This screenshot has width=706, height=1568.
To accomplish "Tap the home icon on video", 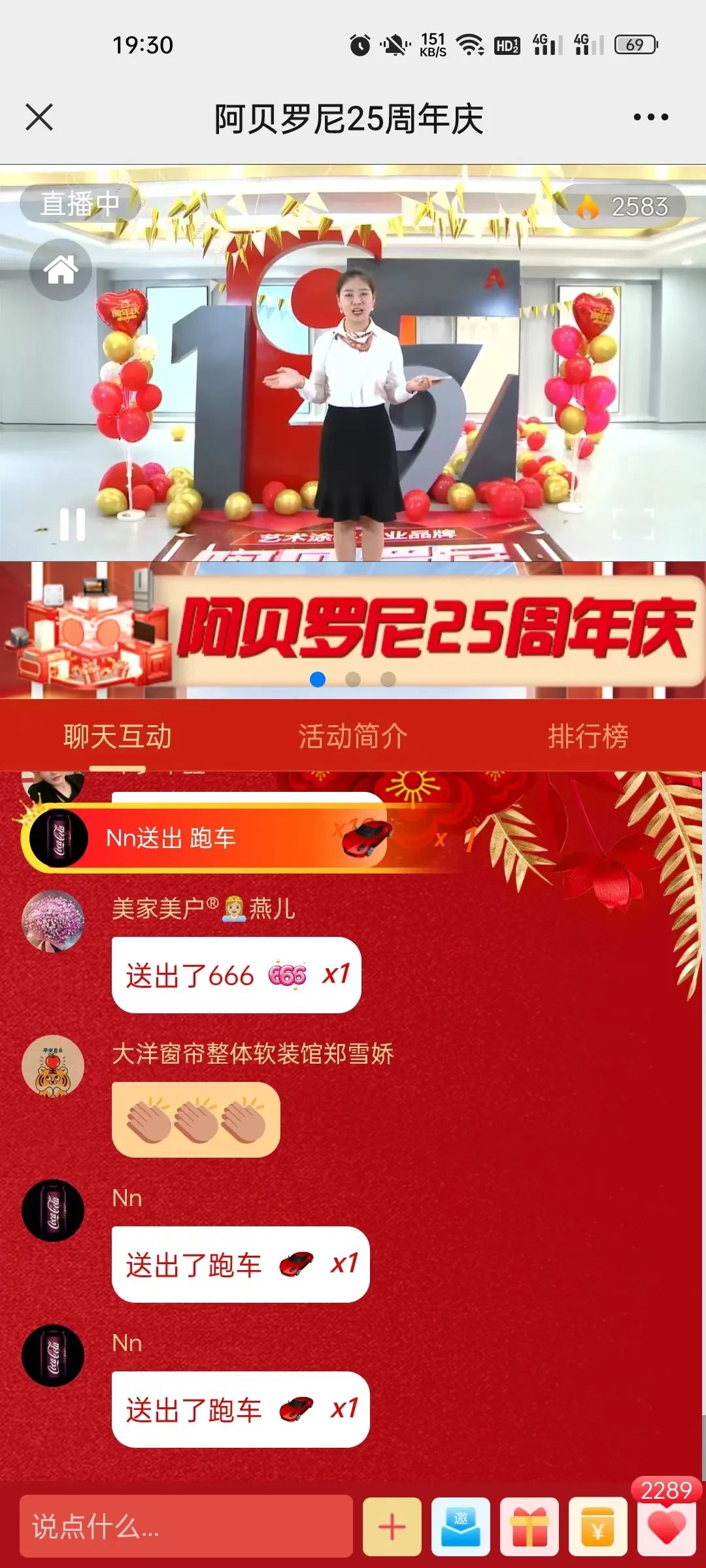I will (x=60, y=270).
